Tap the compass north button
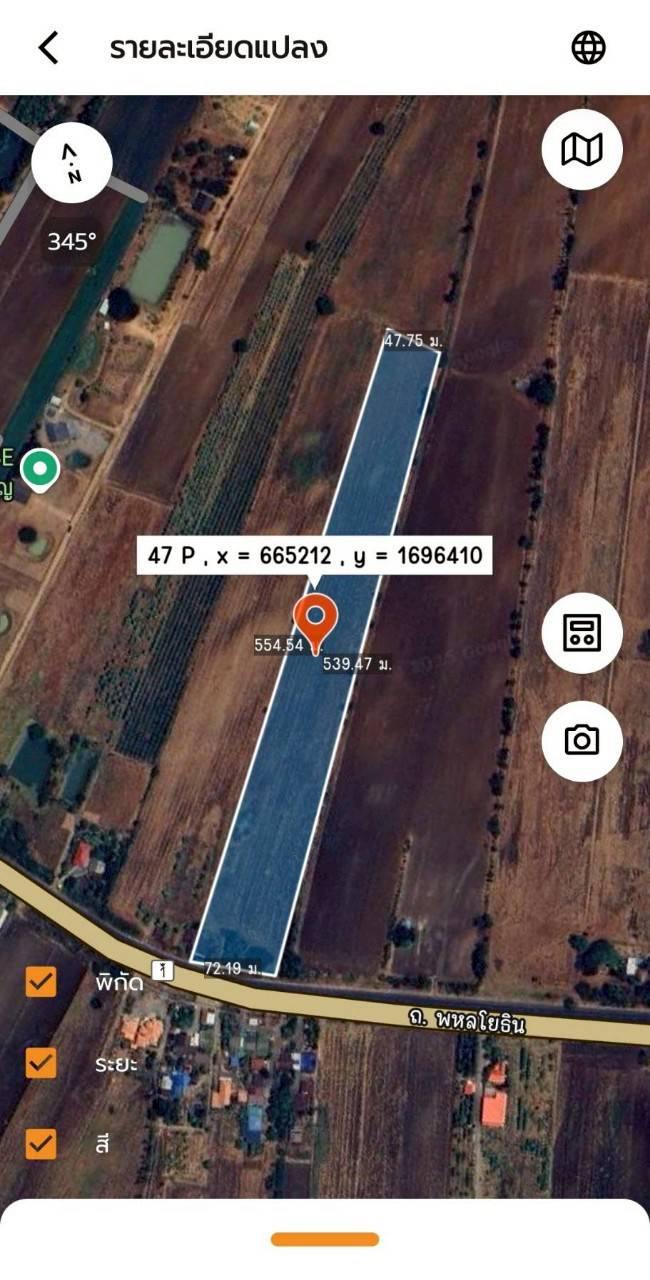 click(72, 163)
